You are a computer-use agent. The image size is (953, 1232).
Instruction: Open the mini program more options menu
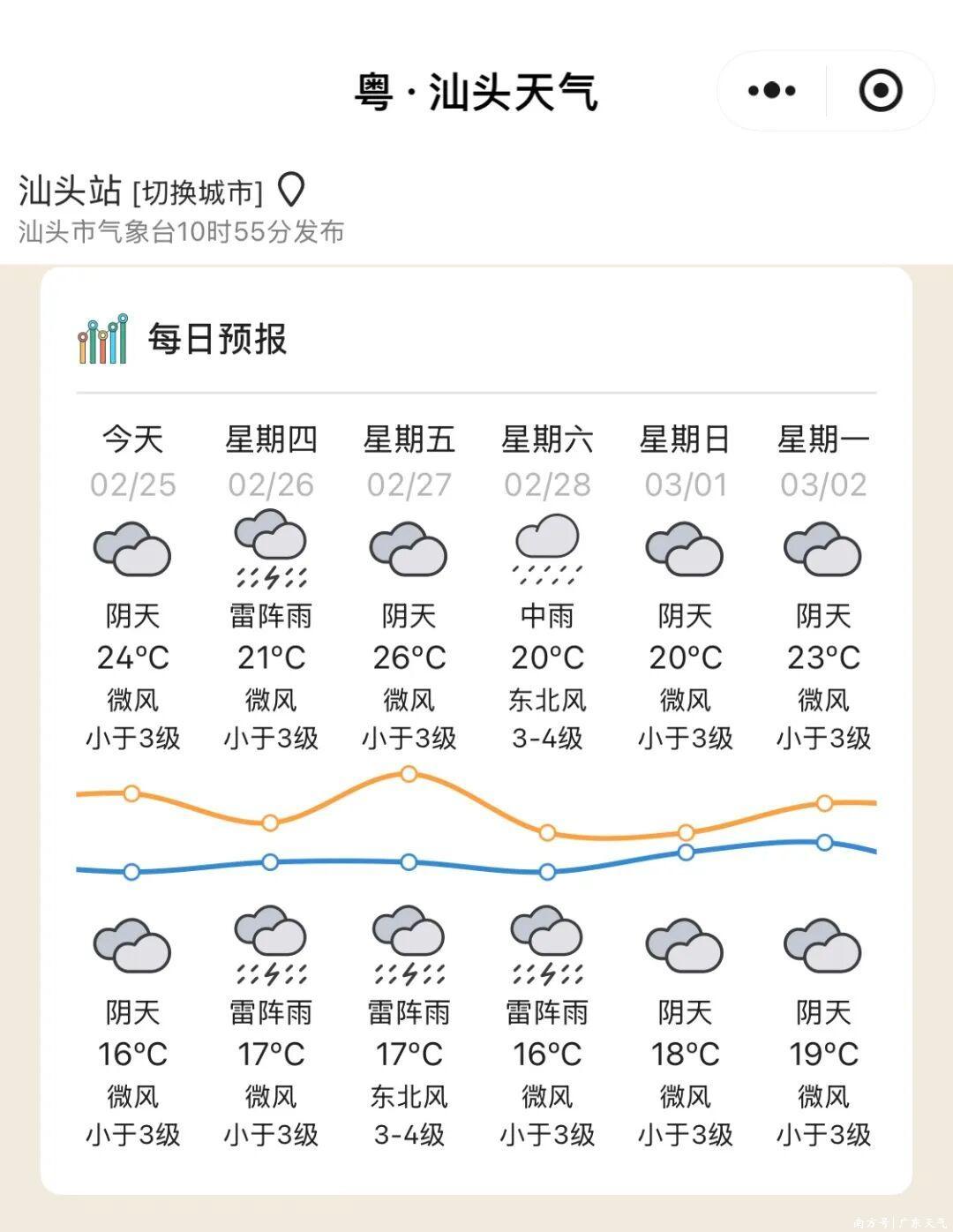click(x=771, y=90)
